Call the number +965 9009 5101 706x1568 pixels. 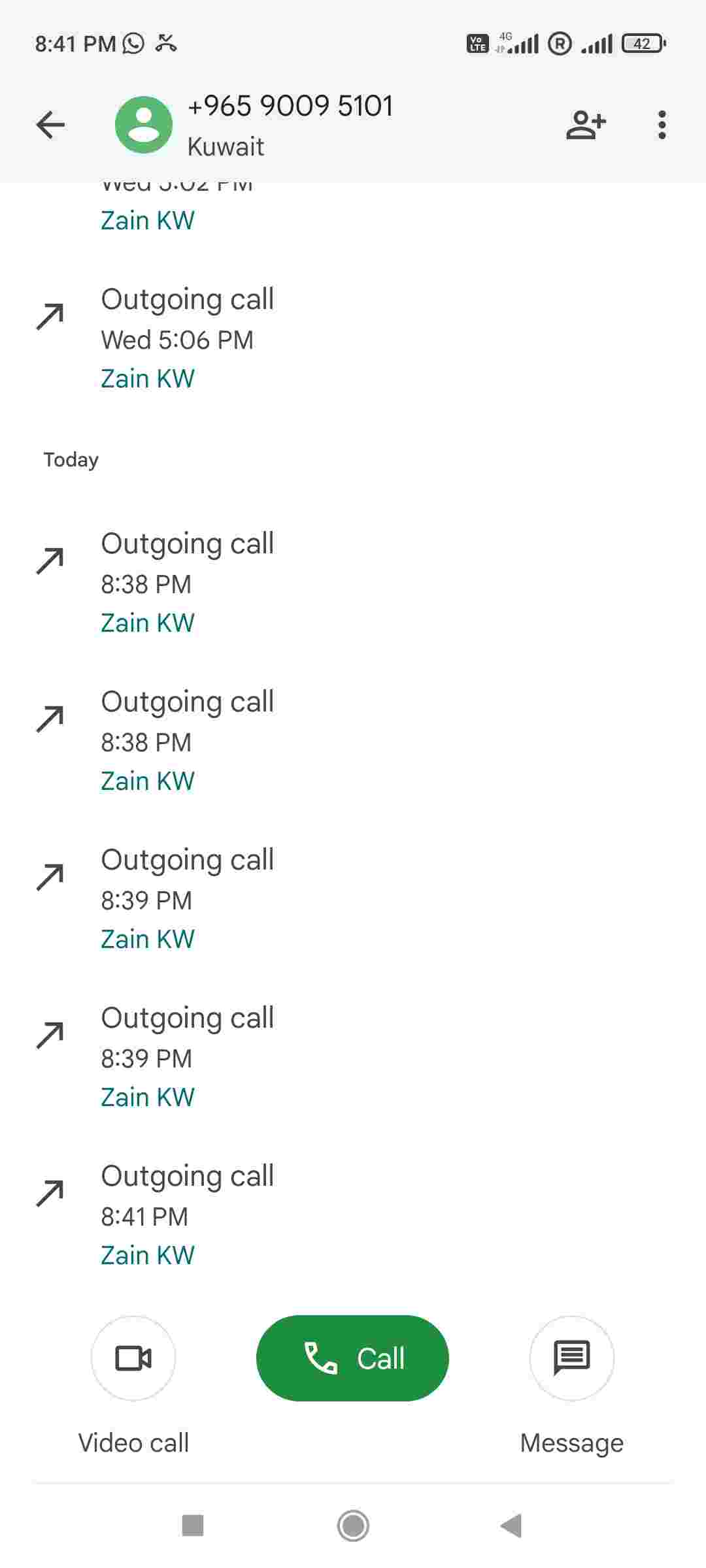point(352,1358)
